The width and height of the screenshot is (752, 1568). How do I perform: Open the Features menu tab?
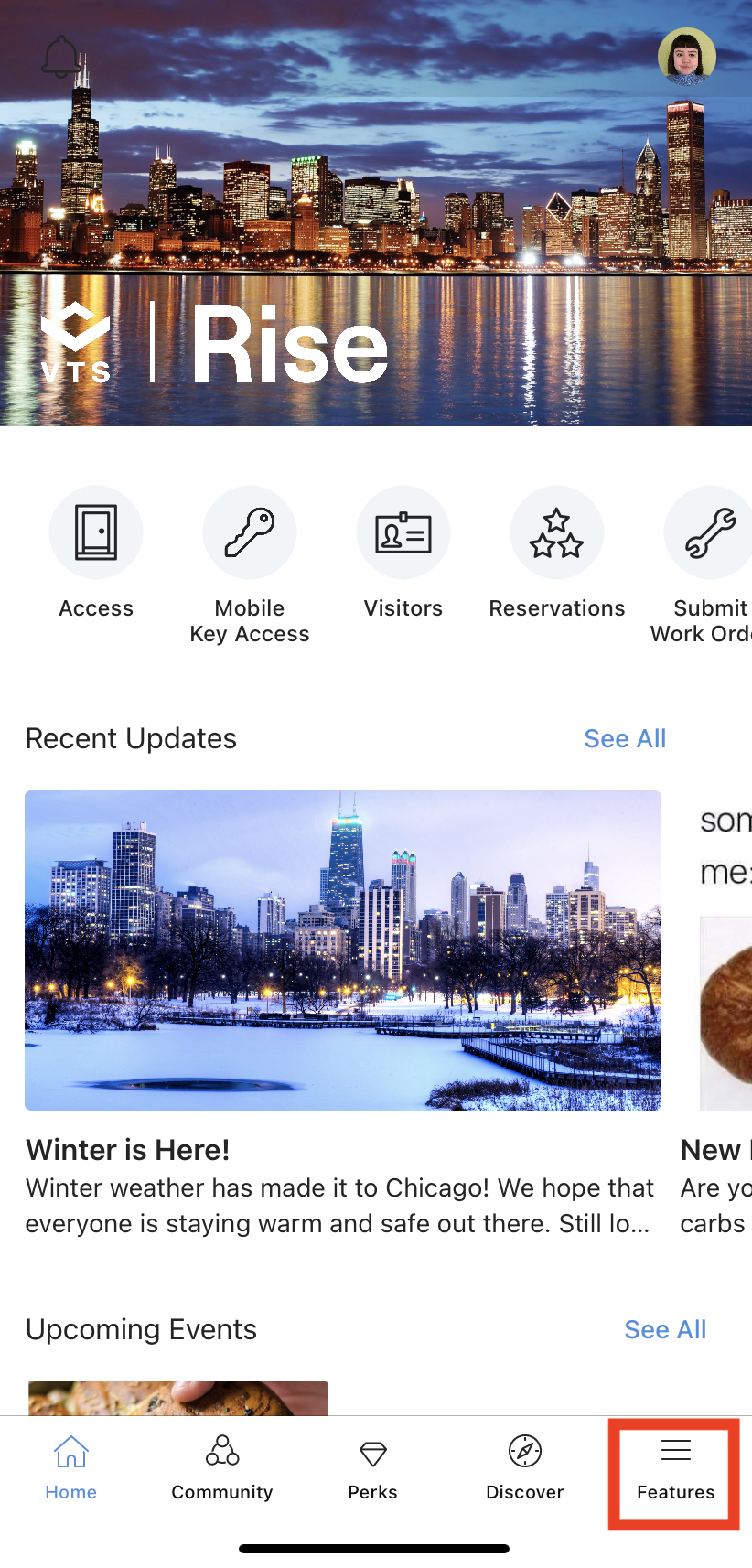pos(675,1468)
